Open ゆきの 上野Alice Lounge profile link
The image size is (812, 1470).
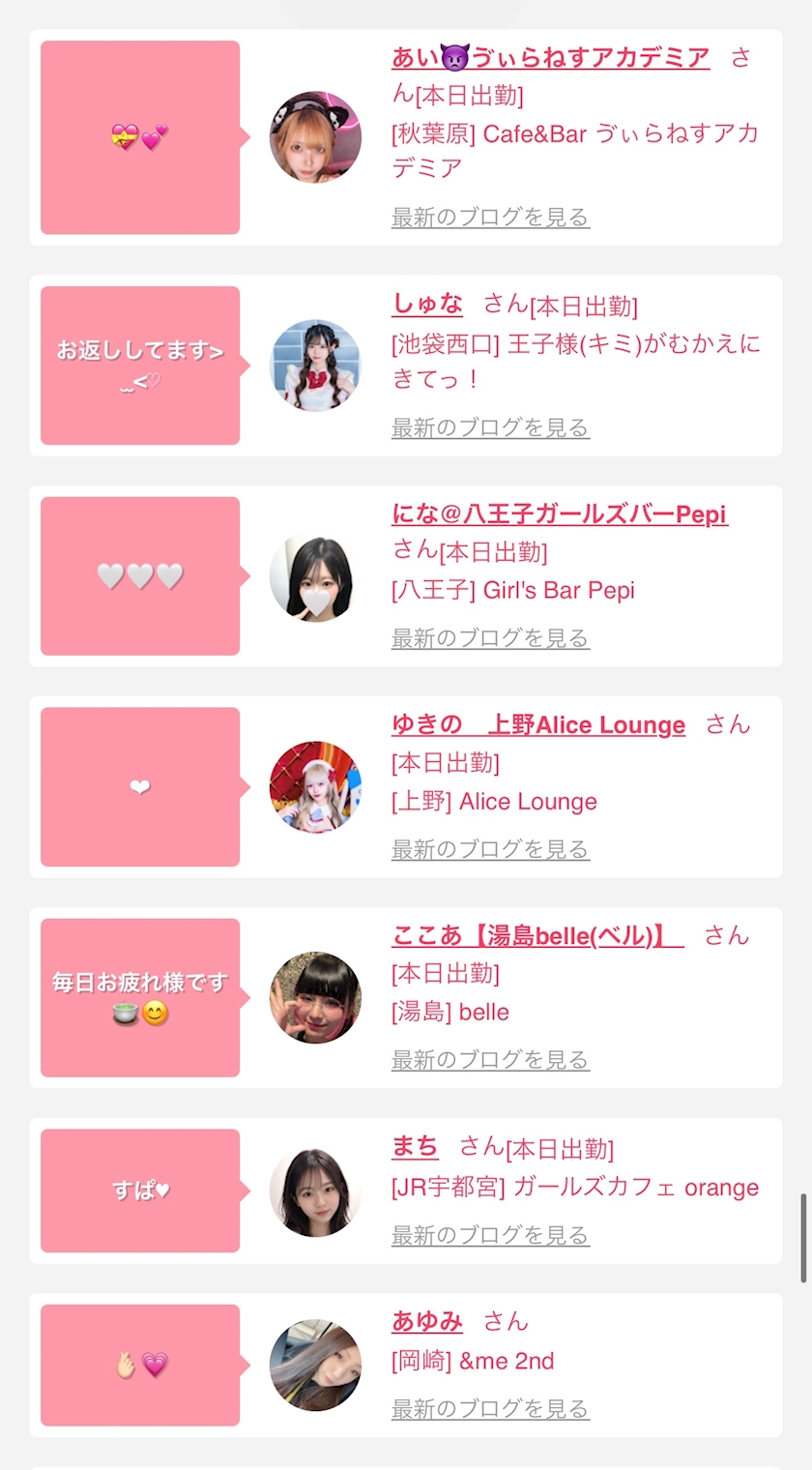point(538,725)
